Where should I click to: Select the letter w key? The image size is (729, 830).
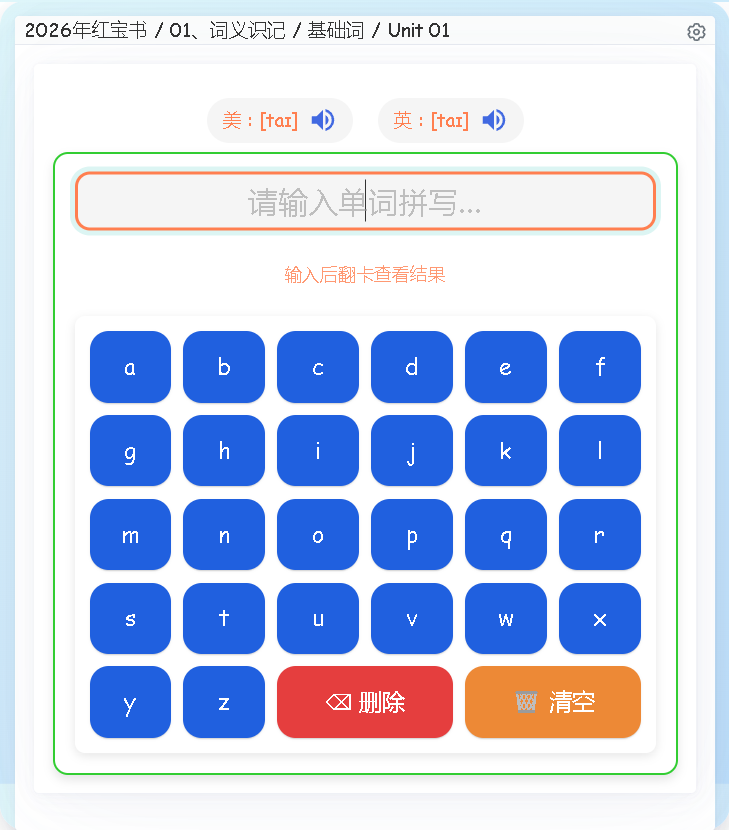(506, 619)
